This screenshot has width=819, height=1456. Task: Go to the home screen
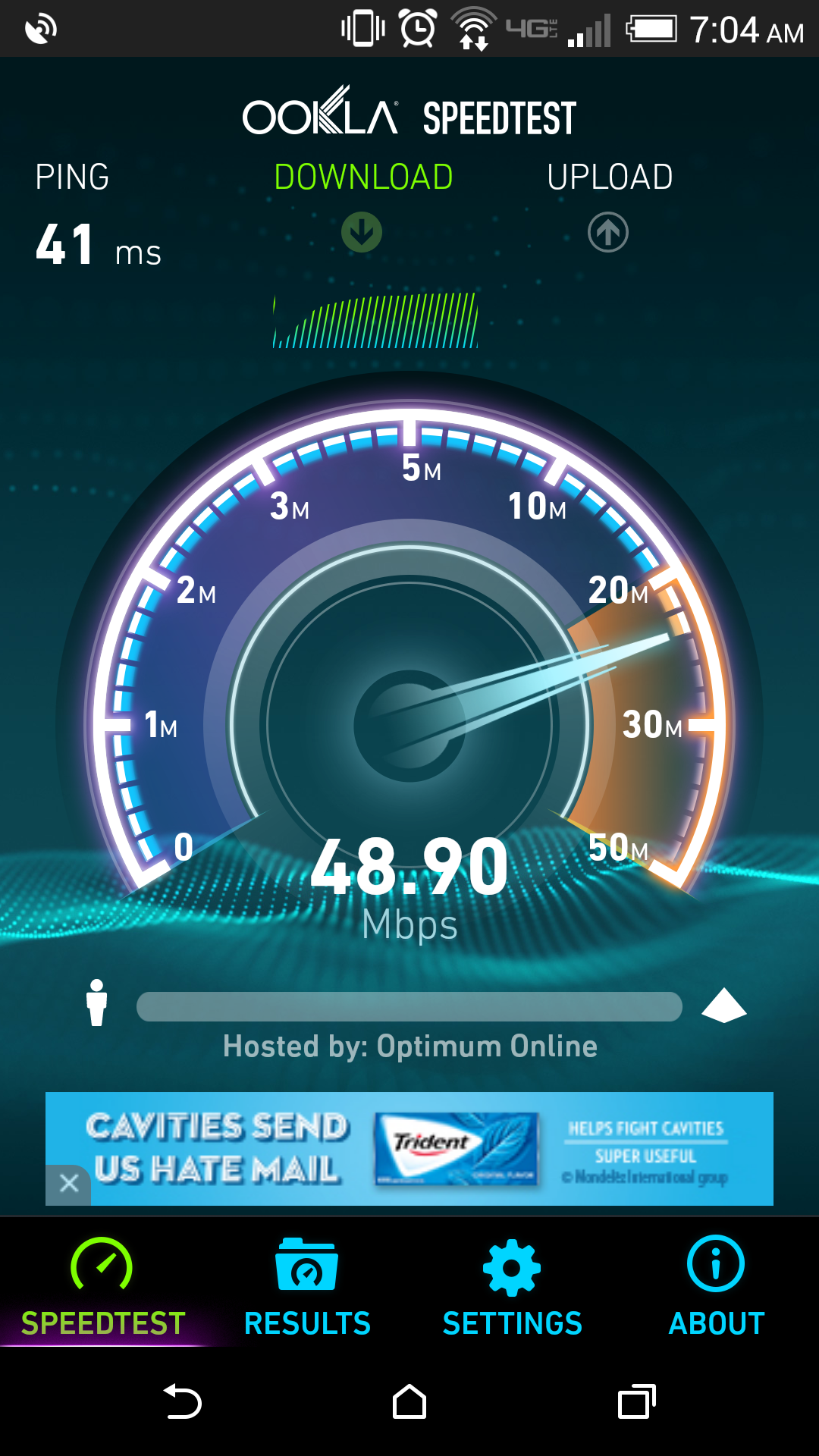coord(409,1401)
